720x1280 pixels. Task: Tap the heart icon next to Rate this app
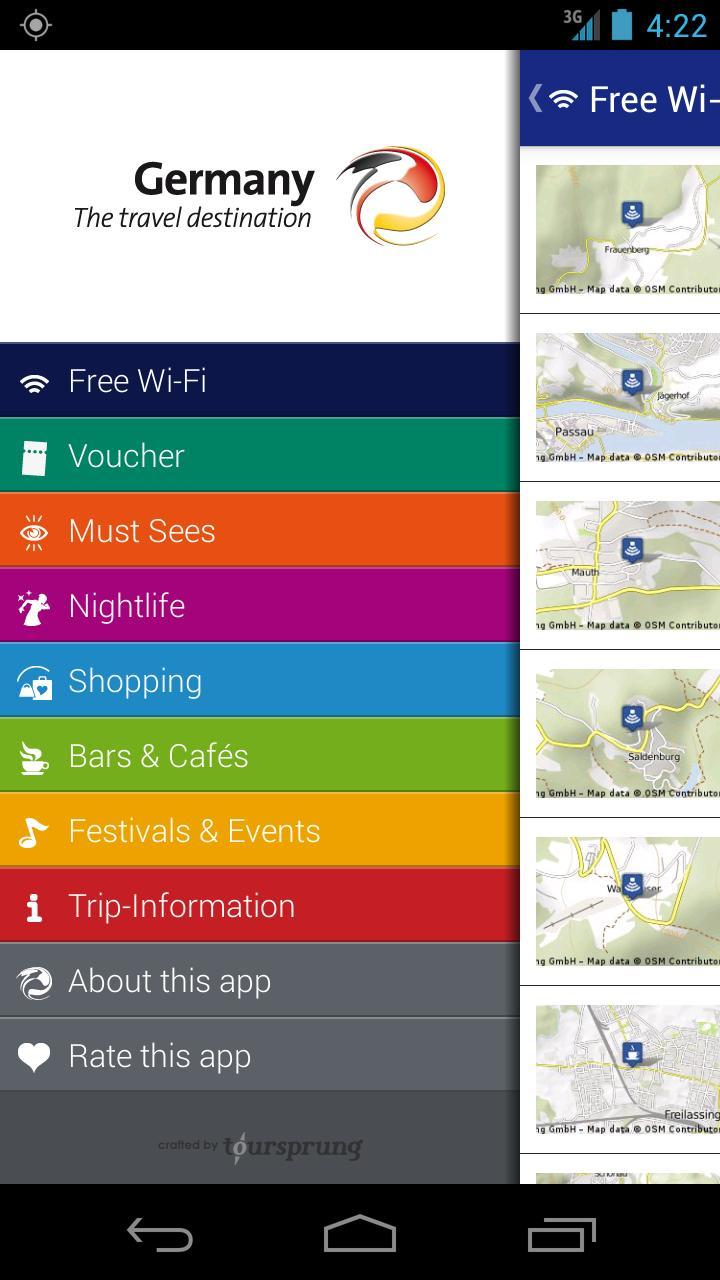35,1055
